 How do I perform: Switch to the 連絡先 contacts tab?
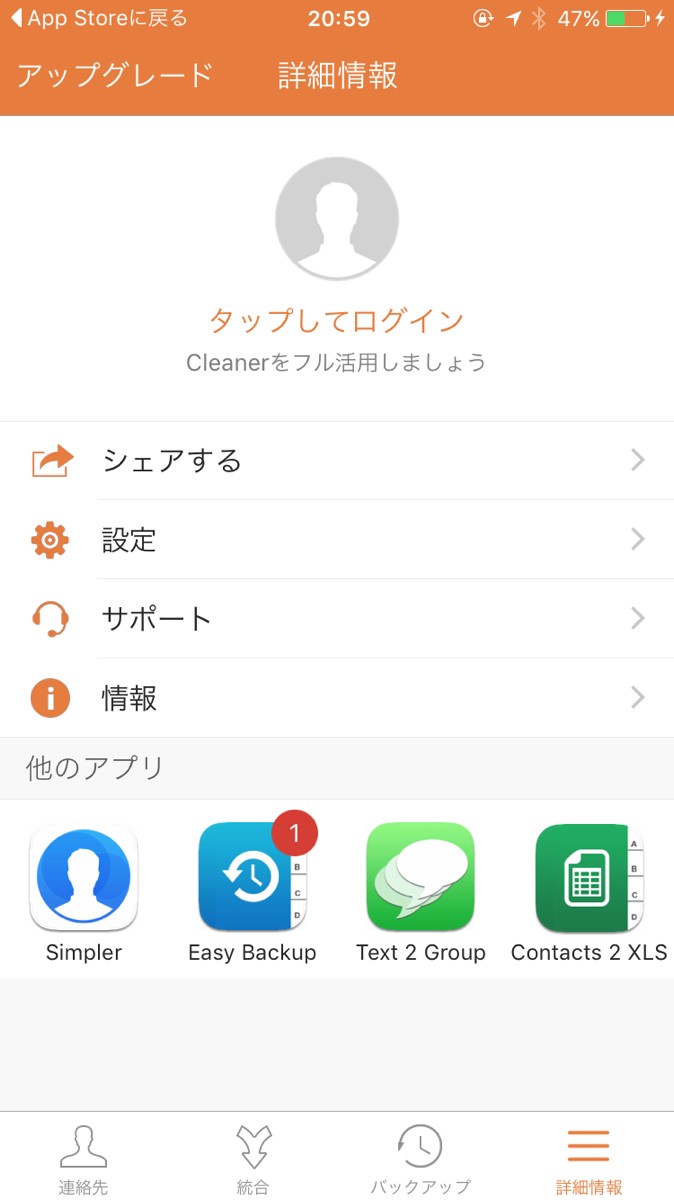[x=84, y=1158]
